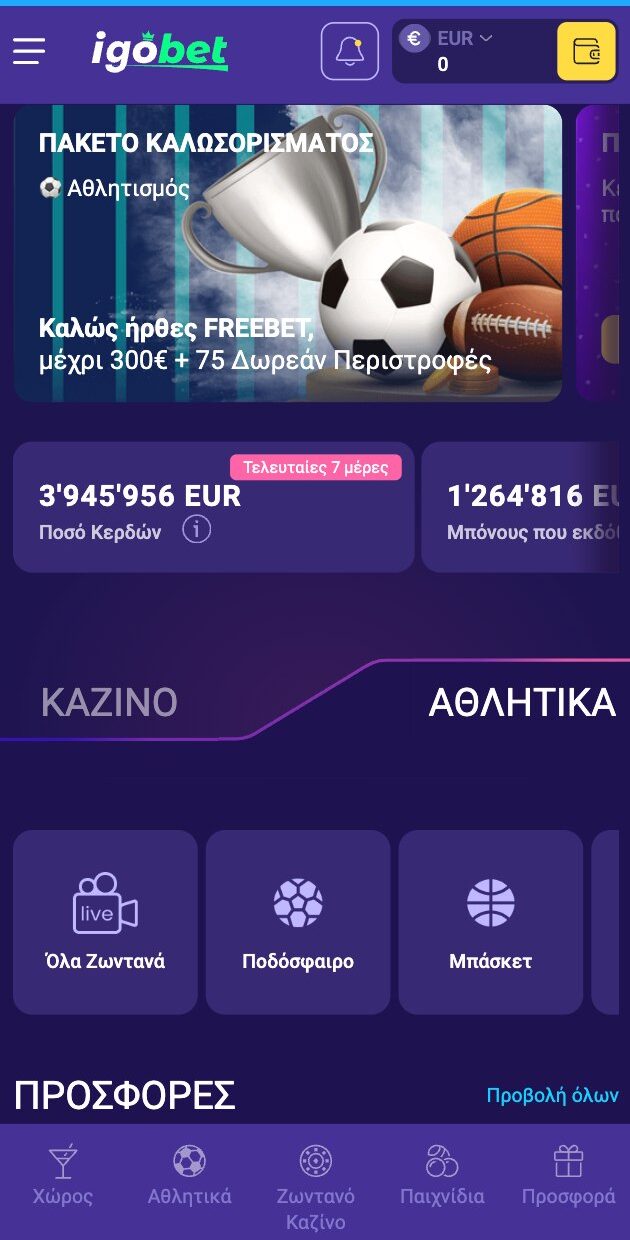Tap the igobet logo to go home
This screenshot has width=630, height=1240.
(x=160, y=51)
